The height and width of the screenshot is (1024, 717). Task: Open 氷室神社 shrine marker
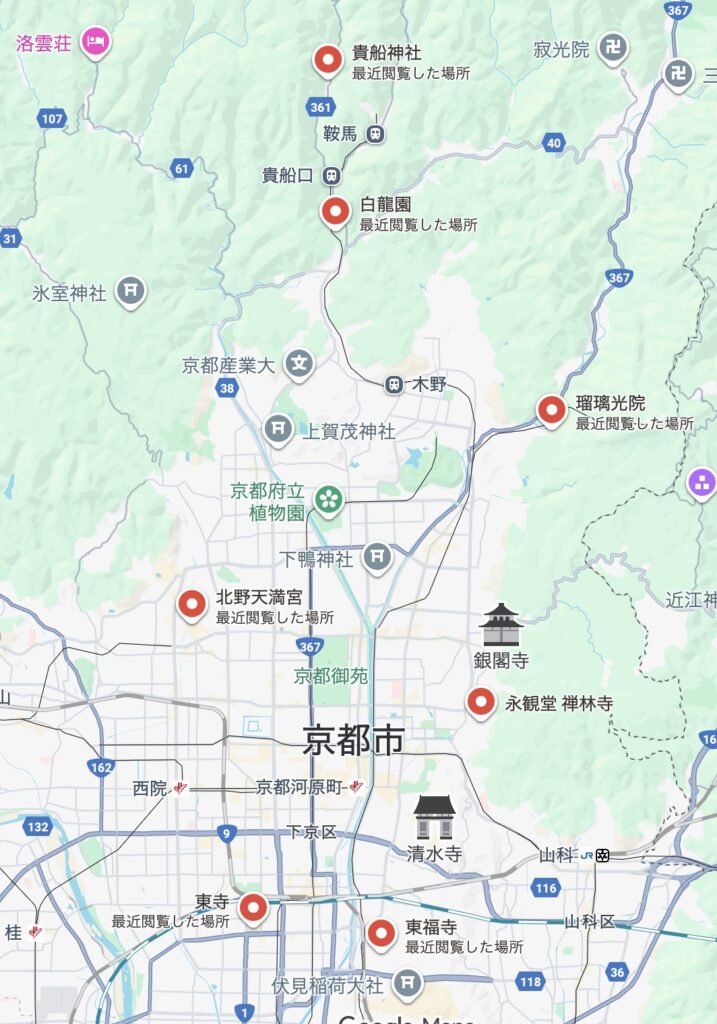click(x=130, y=291)
